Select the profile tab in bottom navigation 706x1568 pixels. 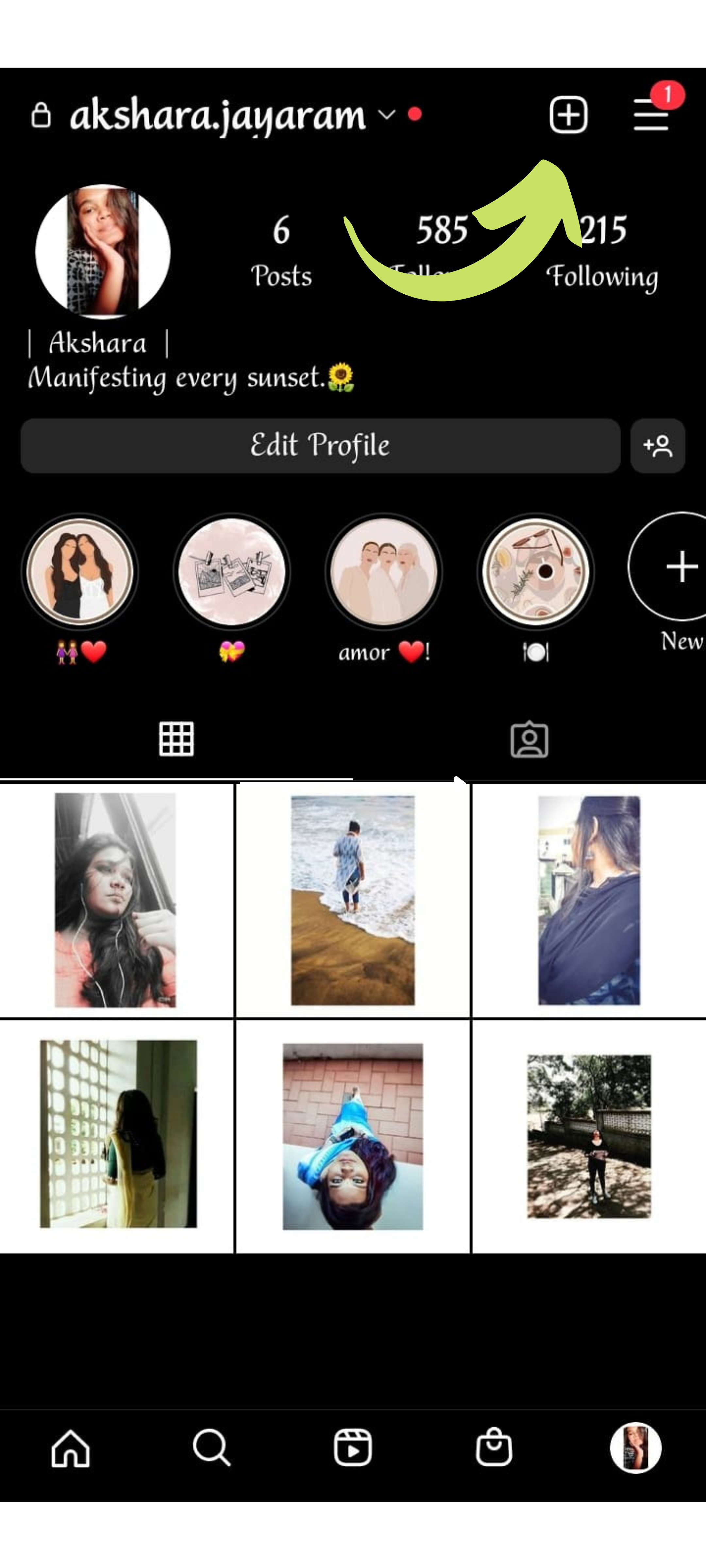tap(635, 1447)
